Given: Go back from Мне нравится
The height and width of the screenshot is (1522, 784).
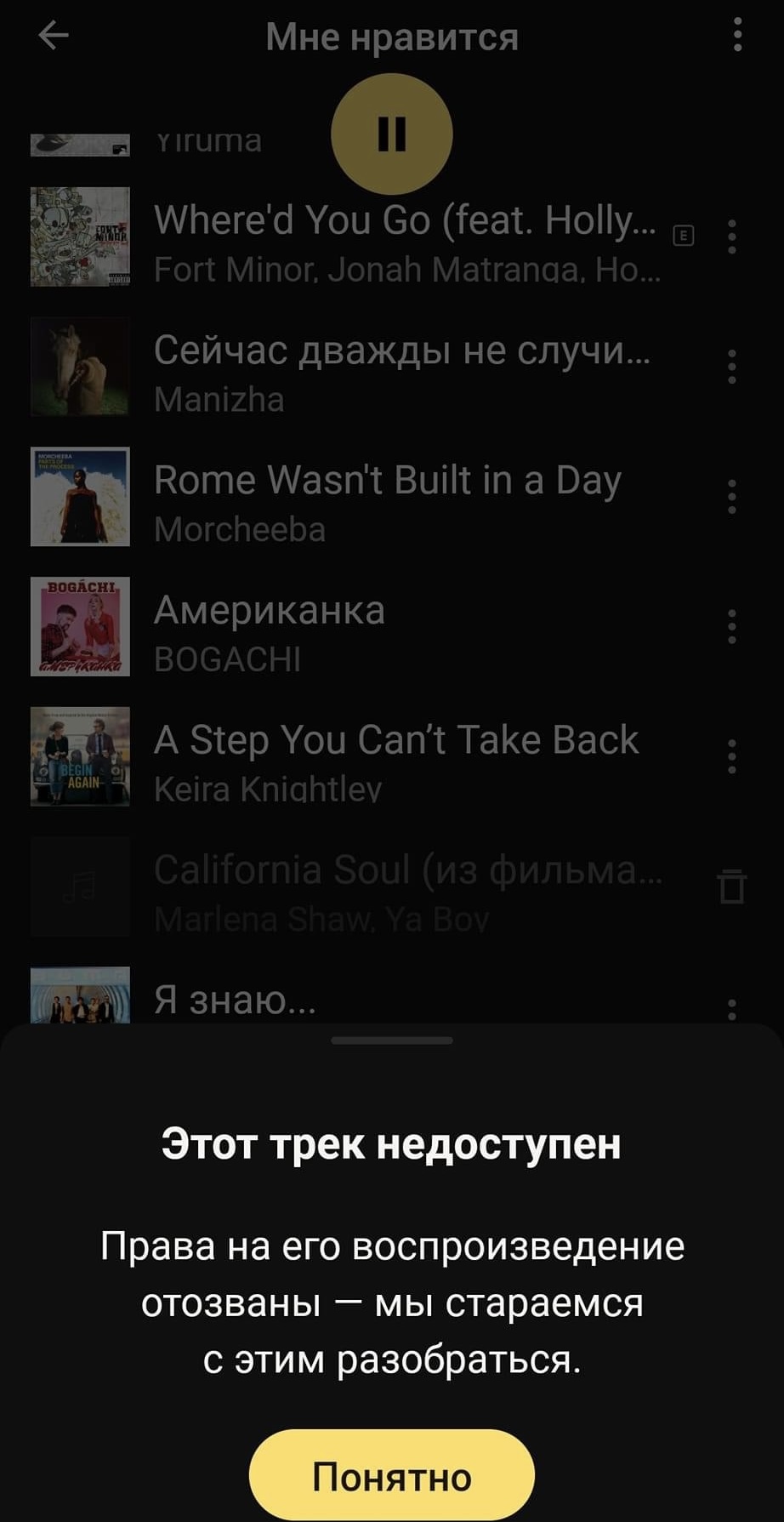Looking at the screenshot, I should click(x=54, y=36).
